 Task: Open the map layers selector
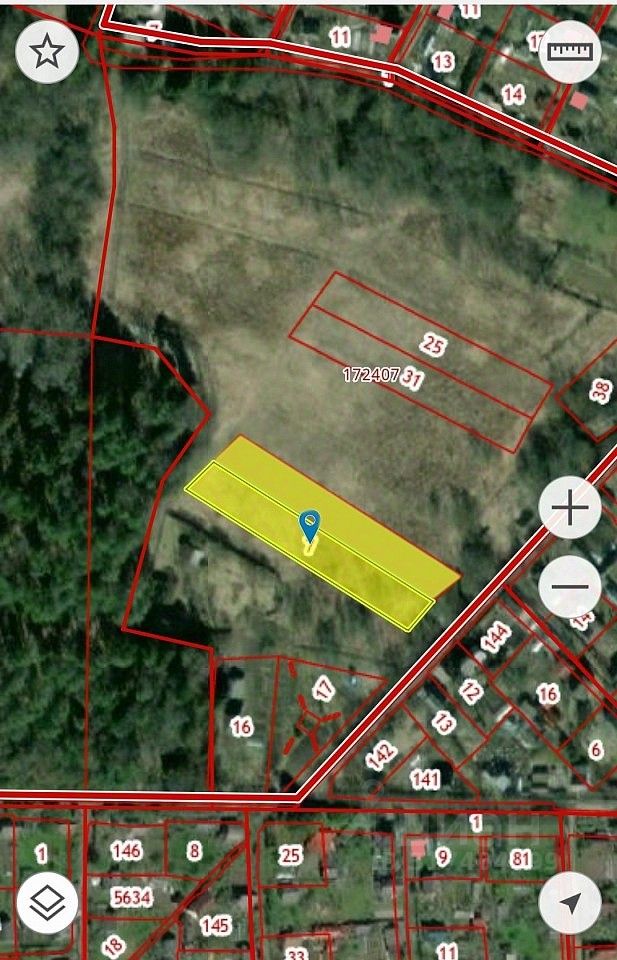coord(47,903)
